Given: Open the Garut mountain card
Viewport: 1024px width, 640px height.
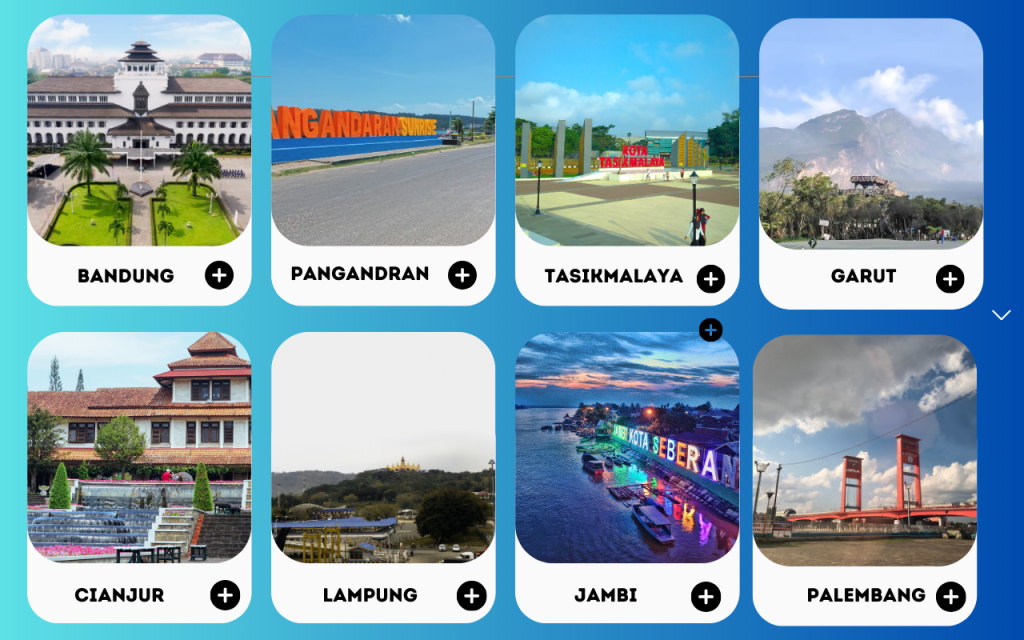Looking at the screenshot, I should [x=871, y=140].
